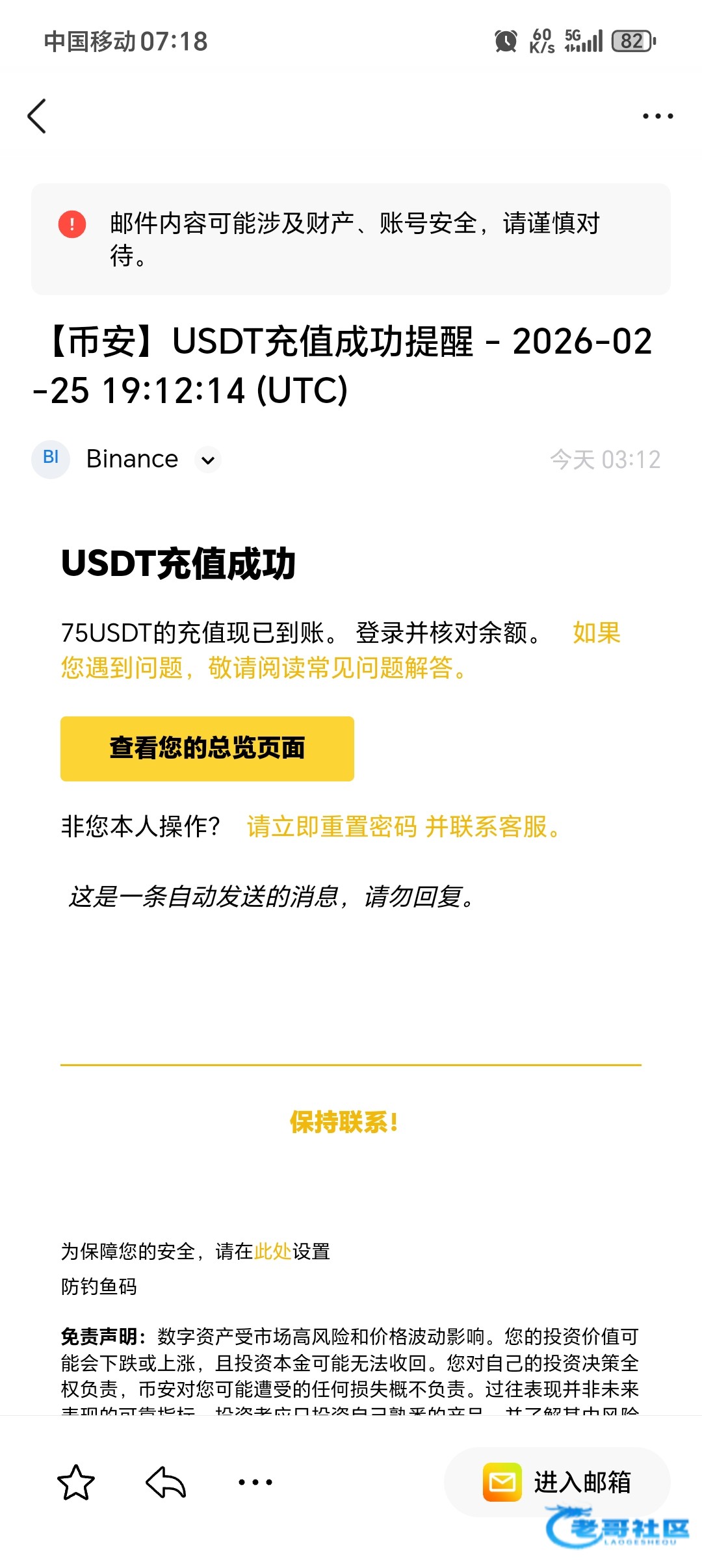Reply to this email
Image resolution: width=702 pixels, height=1568 pixels.
[x=166, y=1482]
